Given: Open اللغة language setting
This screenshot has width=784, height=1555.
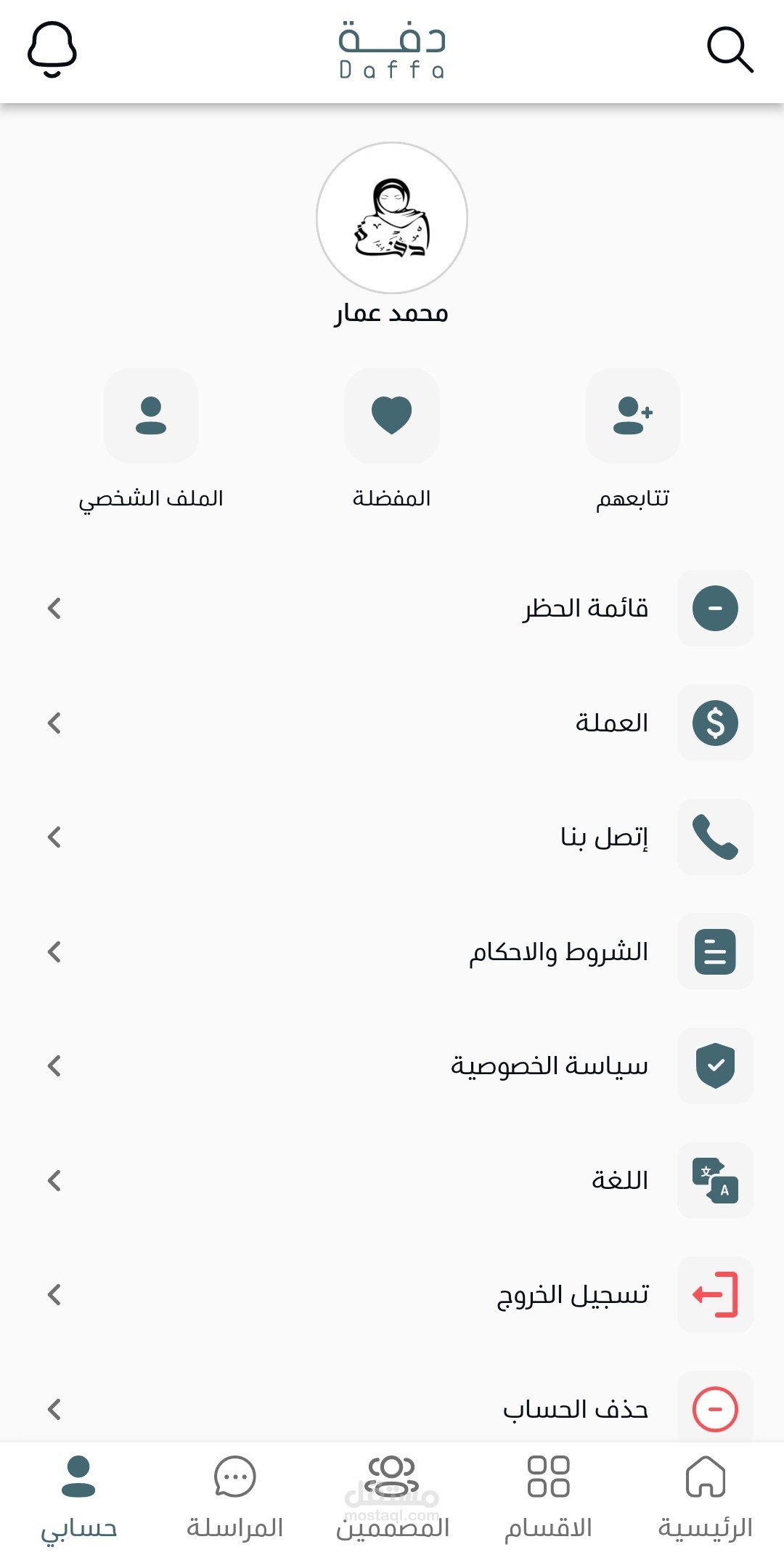Looking at the screenshot, I should tap(392, 1180).
